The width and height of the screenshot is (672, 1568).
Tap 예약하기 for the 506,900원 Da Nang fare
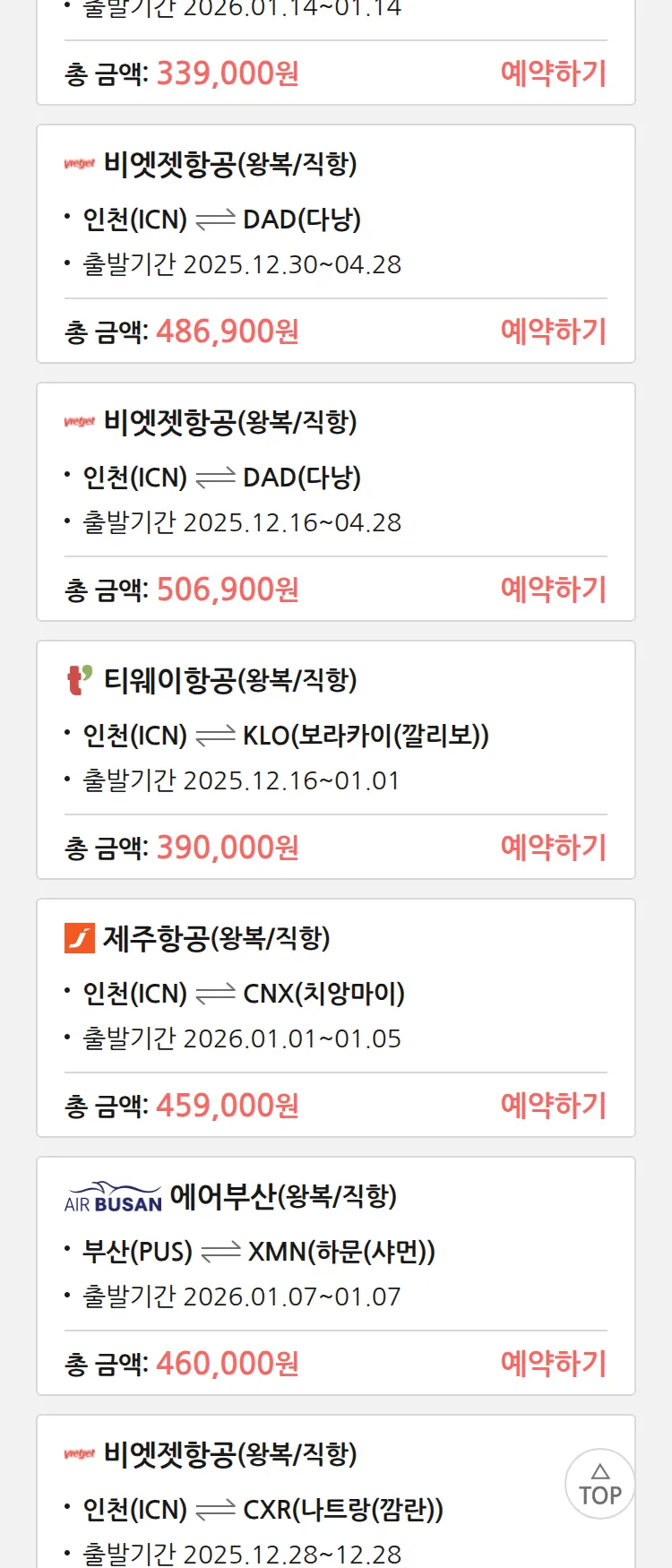pyautogui.click(x=553, y=590)
